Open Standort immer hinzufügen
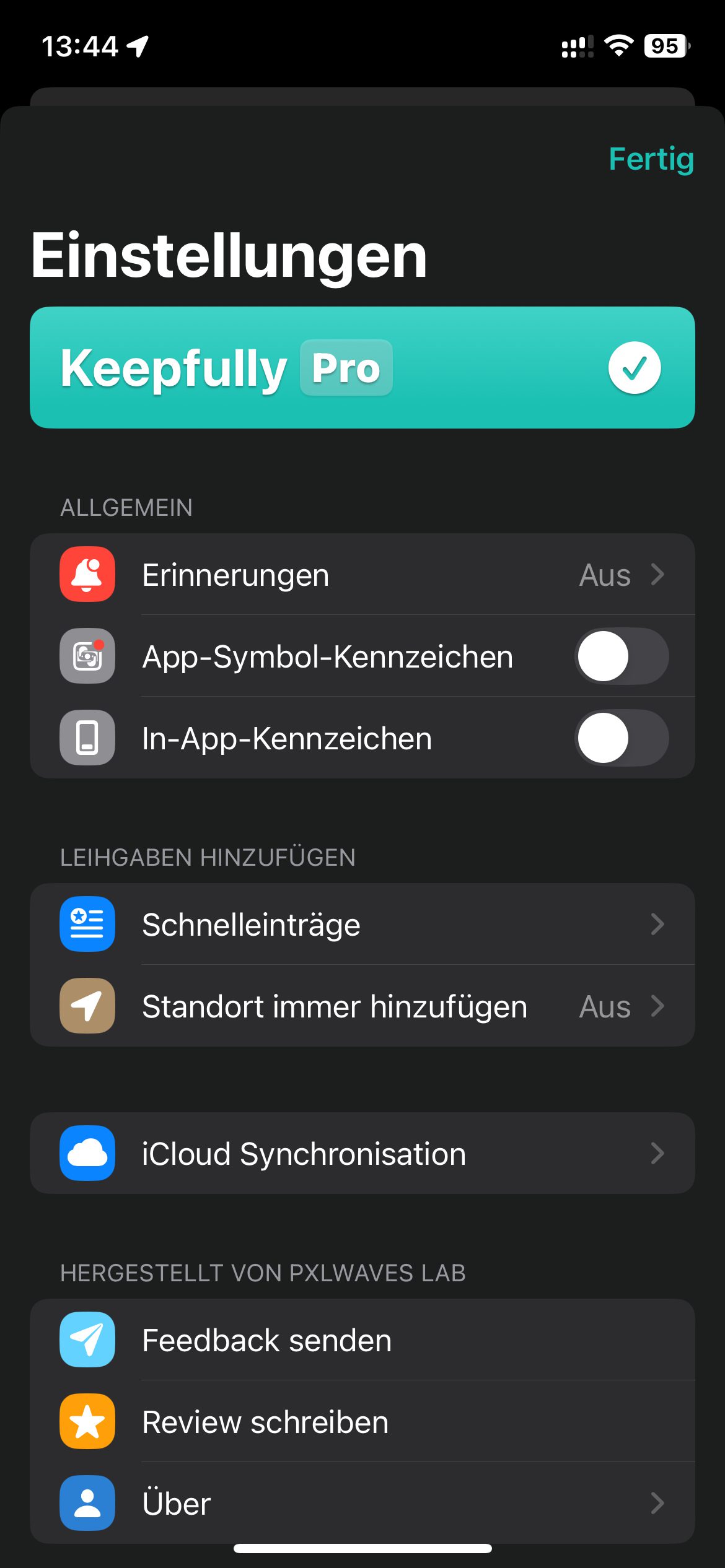This screenshot has height=1568, width=725. (362, 1006)
